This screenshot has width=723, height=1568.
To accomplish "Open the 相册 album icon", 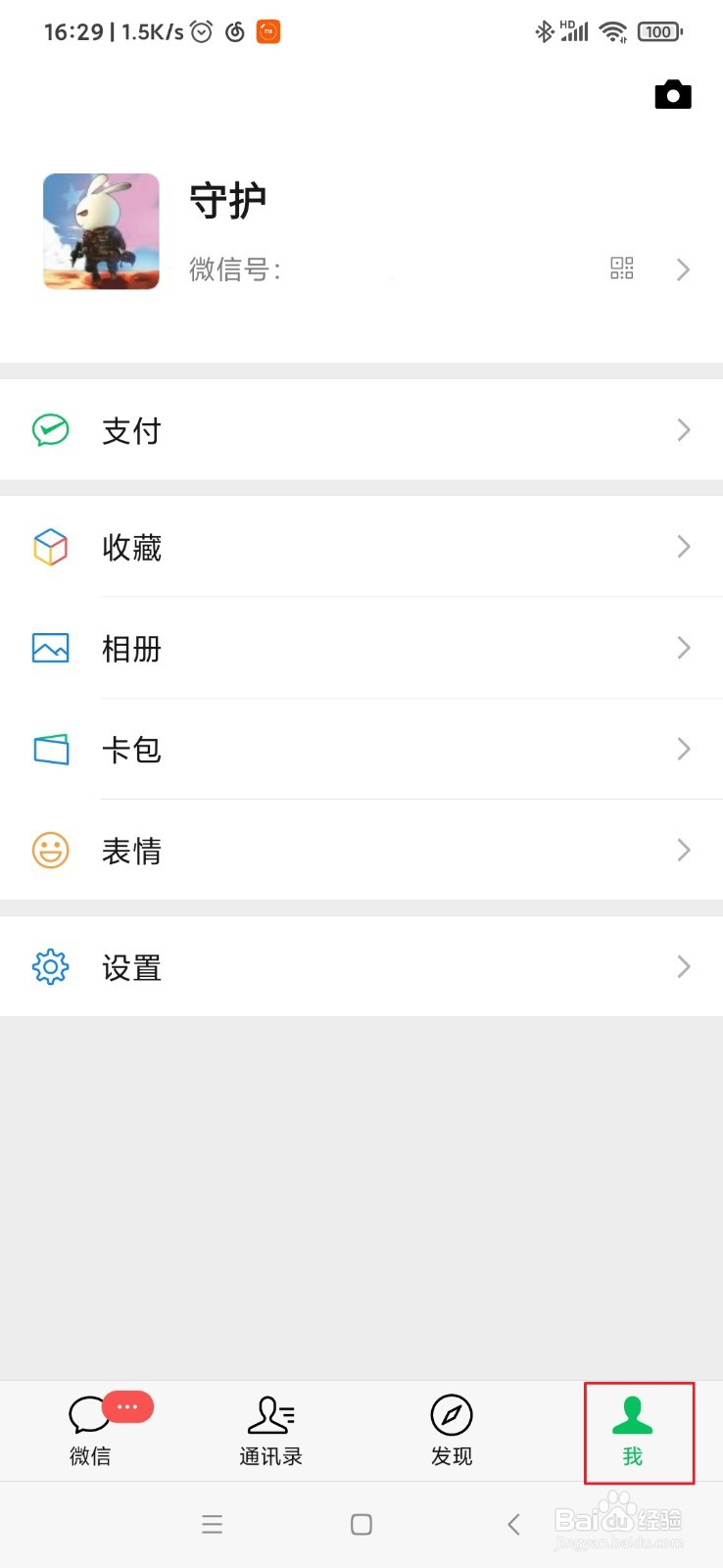I will (x=50, y=648).
